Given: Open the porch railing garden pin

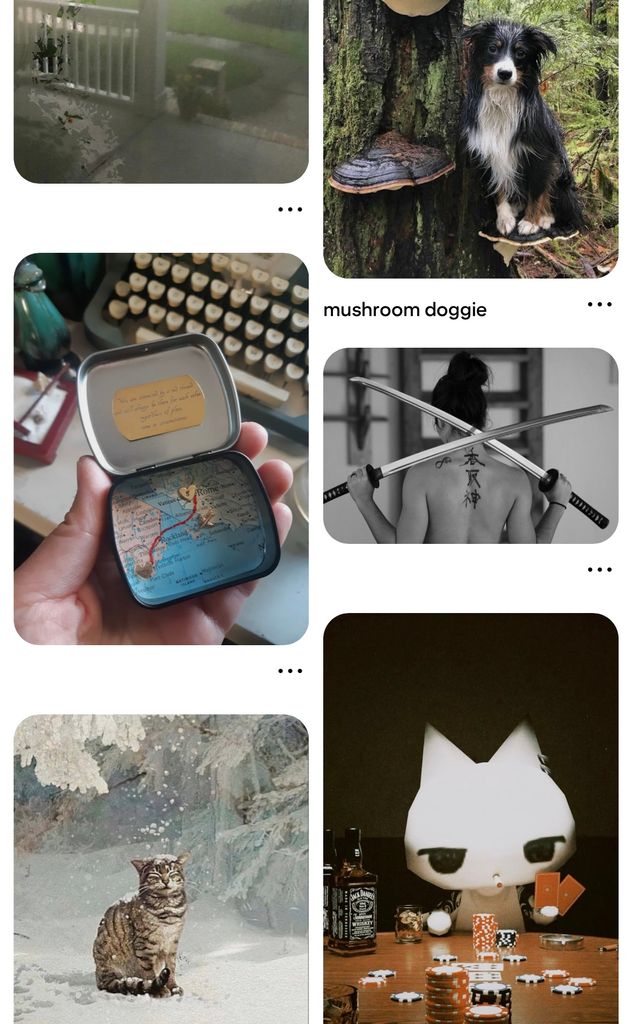Looking at the screenshot, I should (x=160, y=90).
